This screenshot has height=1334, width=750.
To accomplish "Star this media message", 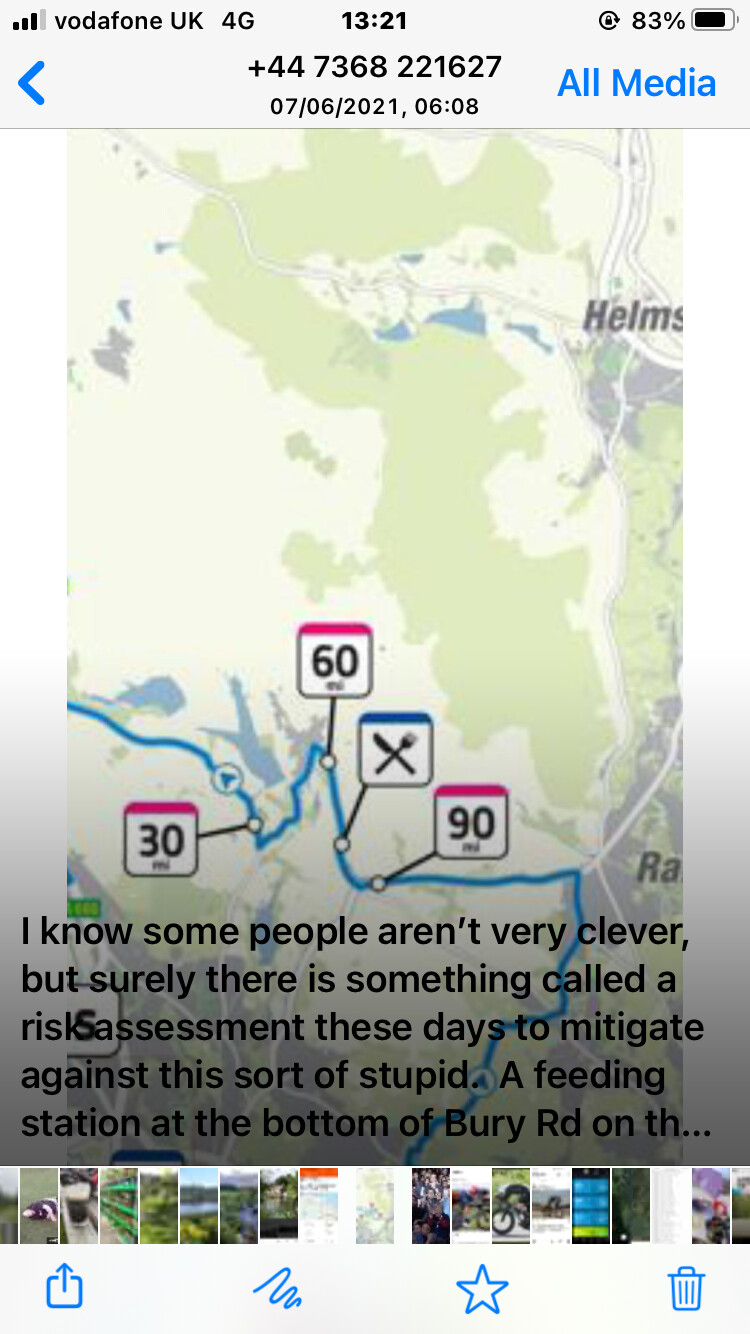I will point(482,1289).
